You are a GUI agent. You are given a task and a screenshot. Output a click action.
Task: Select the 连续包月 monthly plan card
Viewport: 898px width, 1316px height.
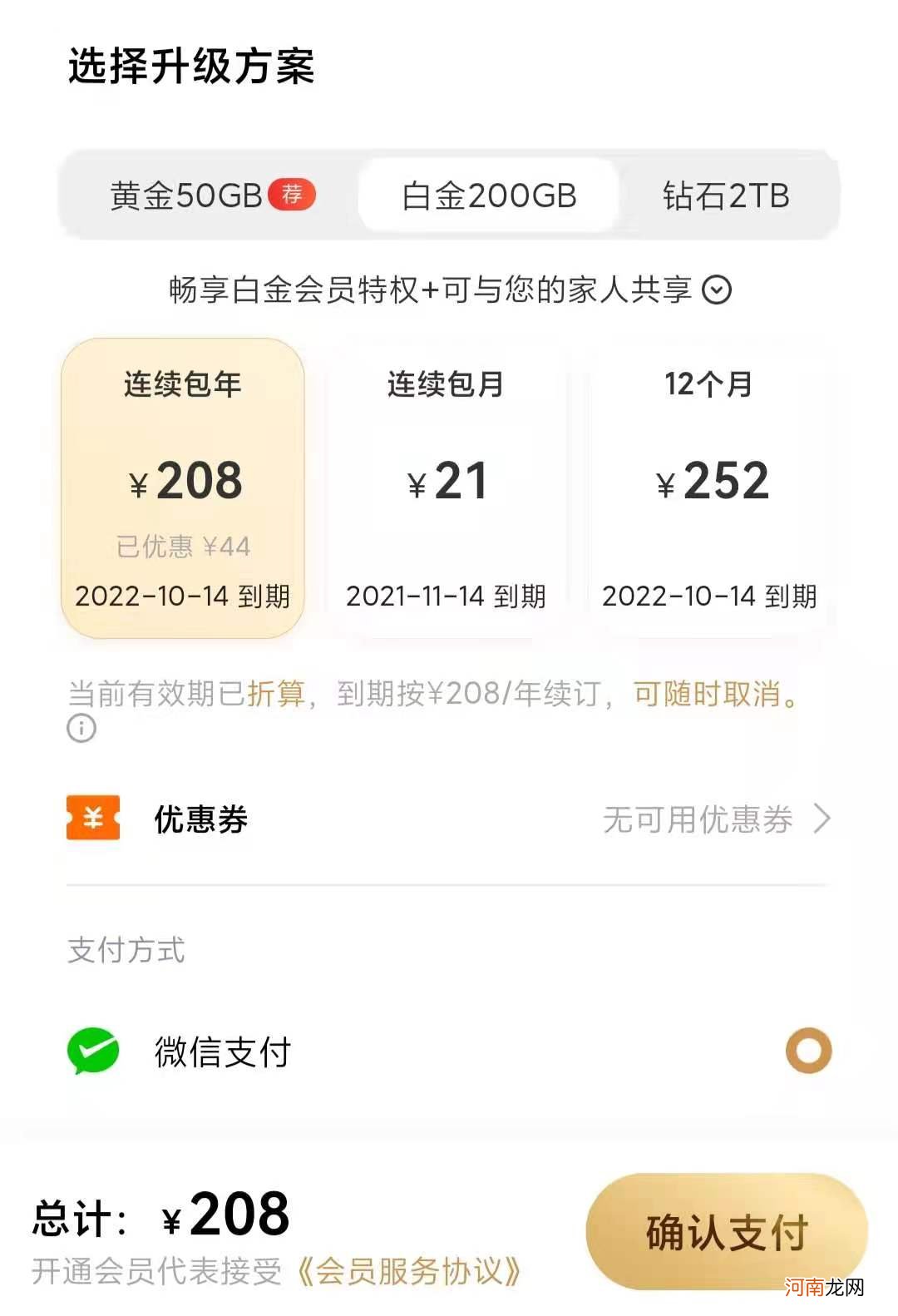click(447, 487)
